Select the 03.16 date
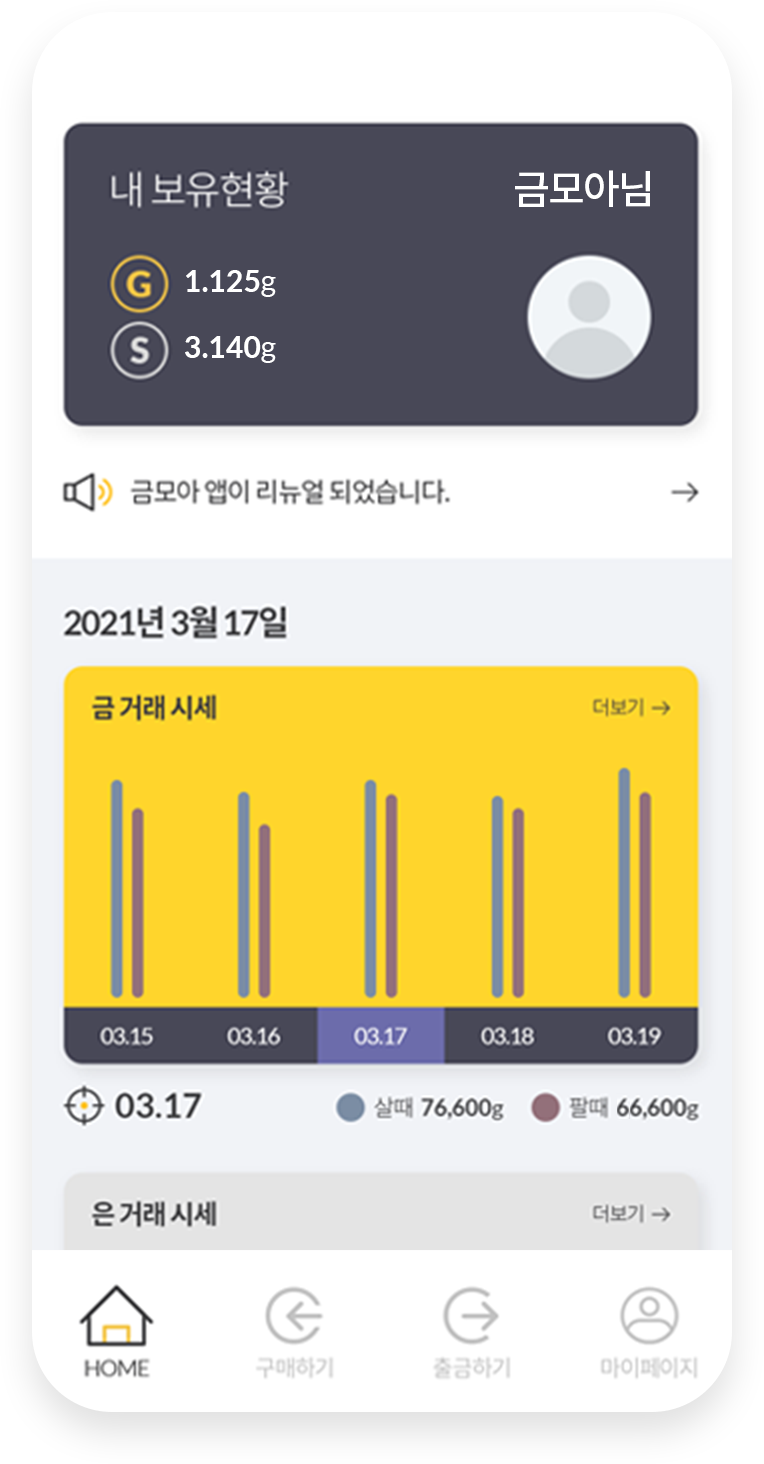This screenshot has width=764, height=1464. point(254,1036)
